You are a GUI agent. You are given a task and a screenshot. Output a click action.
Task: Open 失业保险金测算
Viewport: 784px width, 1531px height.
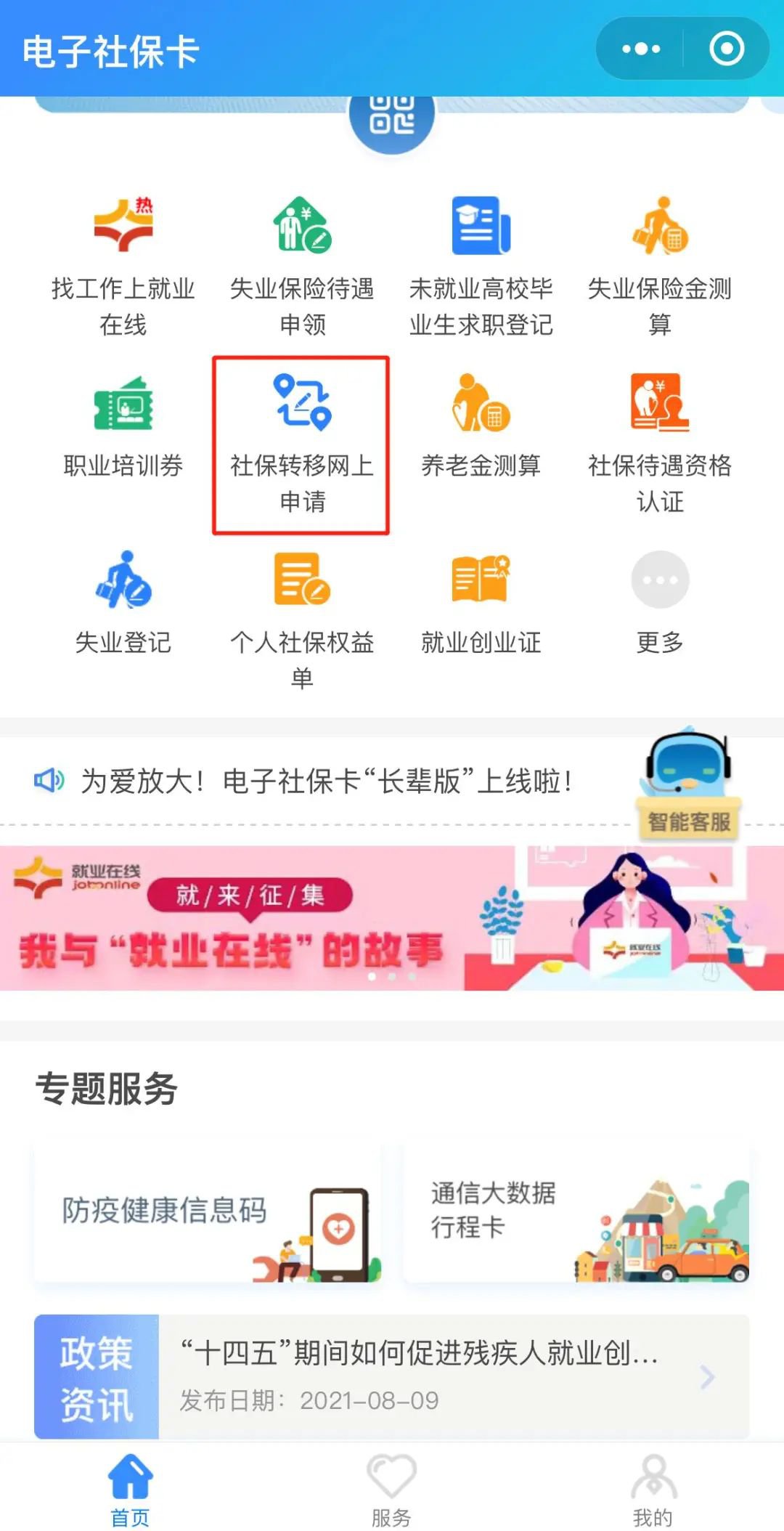(659, 265)
